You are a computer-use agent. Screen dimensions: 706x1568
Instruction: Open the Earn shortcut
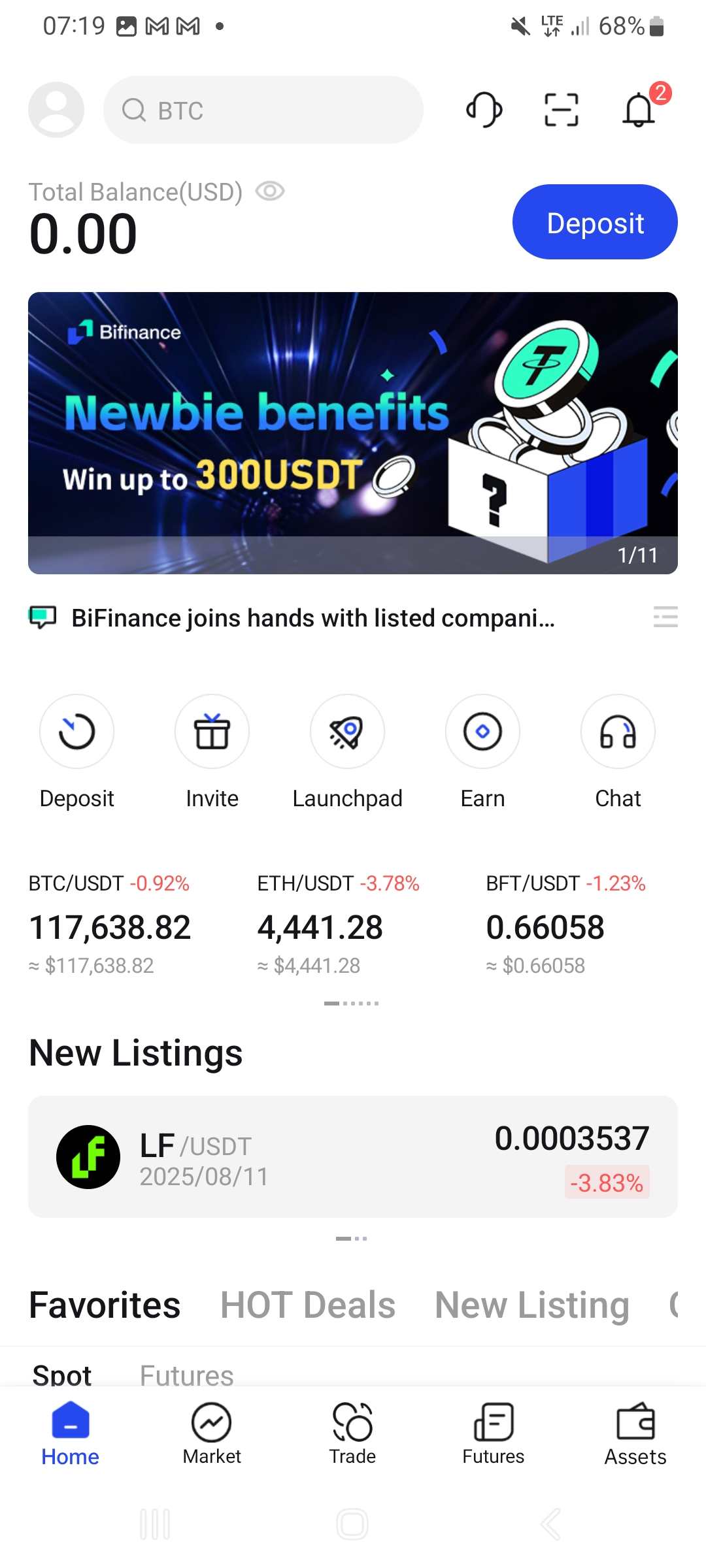[482, 753]
